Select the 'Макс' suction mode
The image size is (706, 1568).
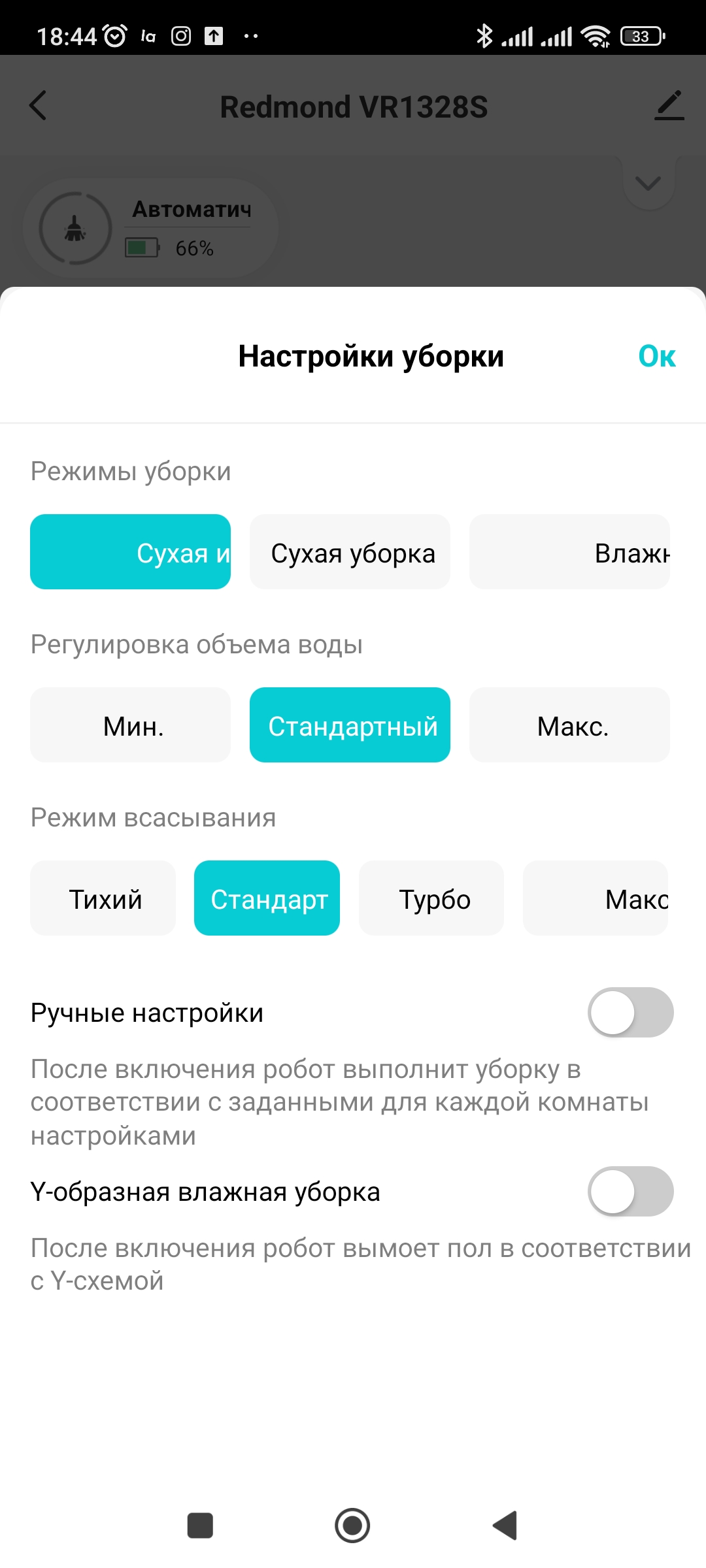click(x=596, y=898)
